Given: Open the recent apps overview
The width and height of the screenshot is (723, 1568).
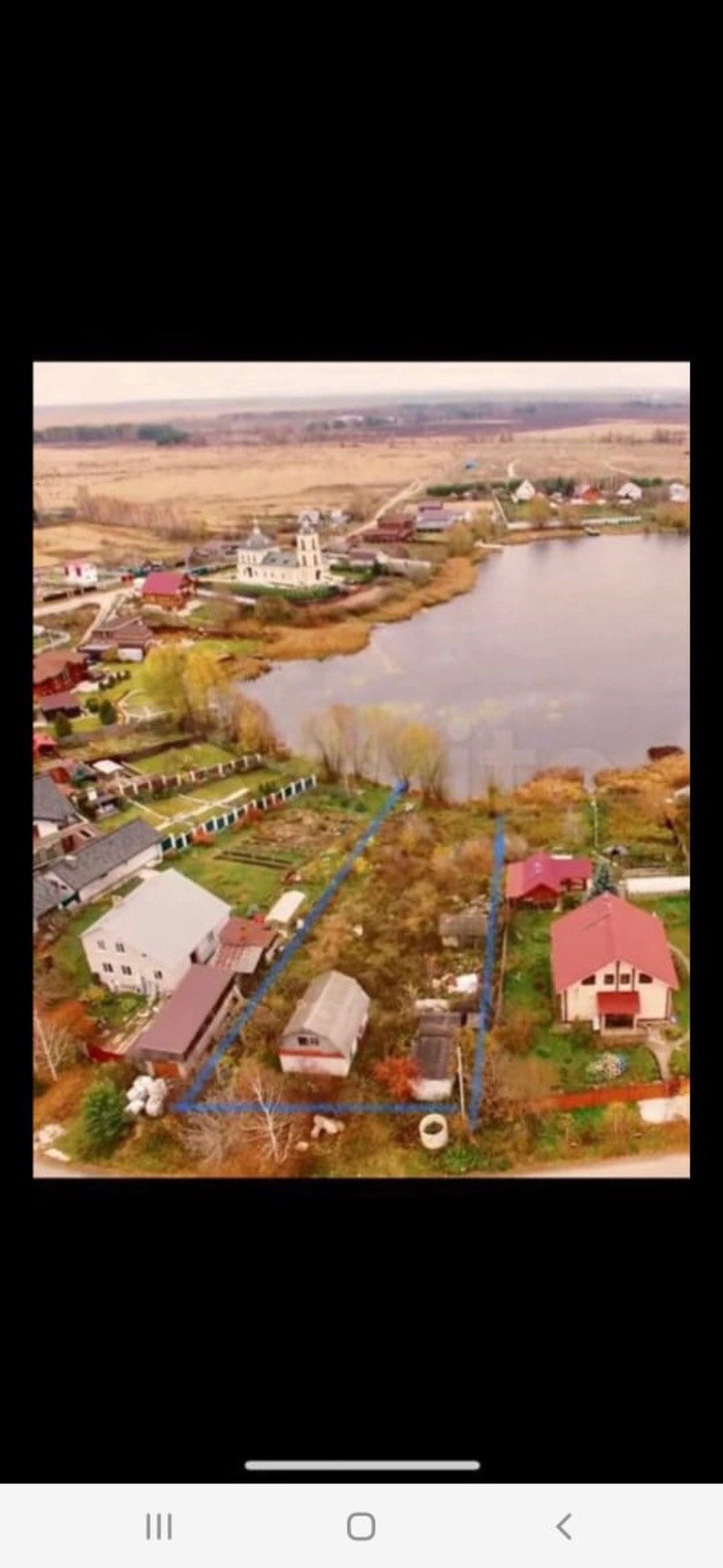Looking at the screenshot, I should pos(159,1526).
